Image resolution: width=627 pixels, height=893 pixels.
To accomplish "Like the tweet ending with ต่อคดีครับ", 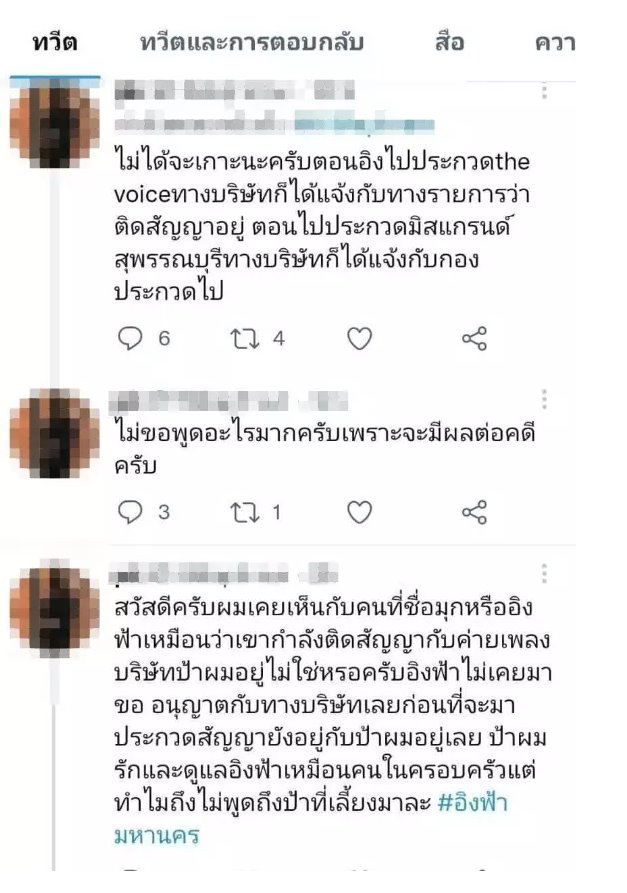I will point(359,512).
